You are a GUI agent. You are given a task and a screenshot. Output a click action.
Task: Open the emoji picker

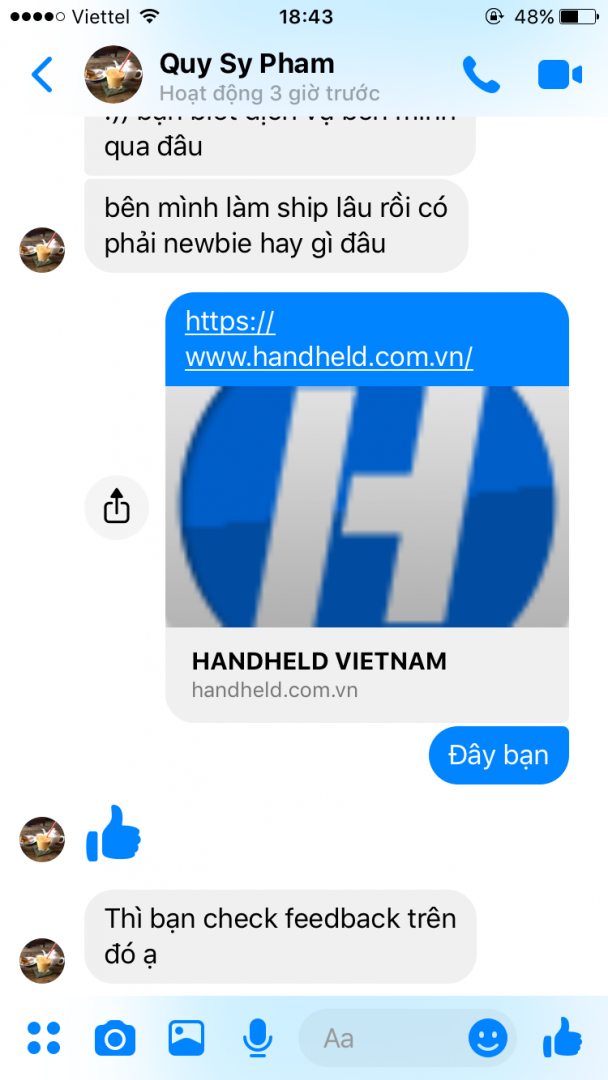[x=488, y=1039]
